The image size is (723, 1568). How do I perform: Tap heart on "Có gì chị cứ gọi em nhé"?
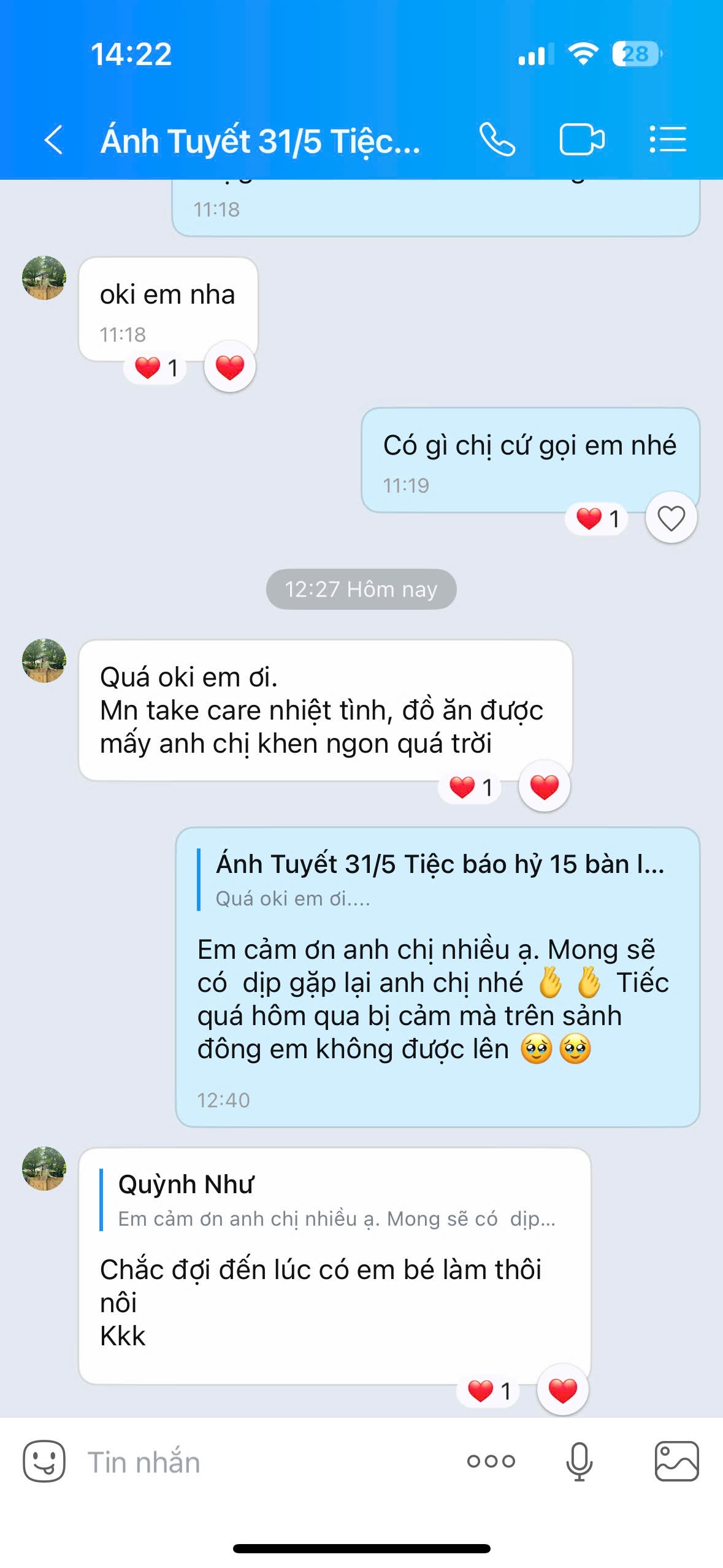click(671, 518)
